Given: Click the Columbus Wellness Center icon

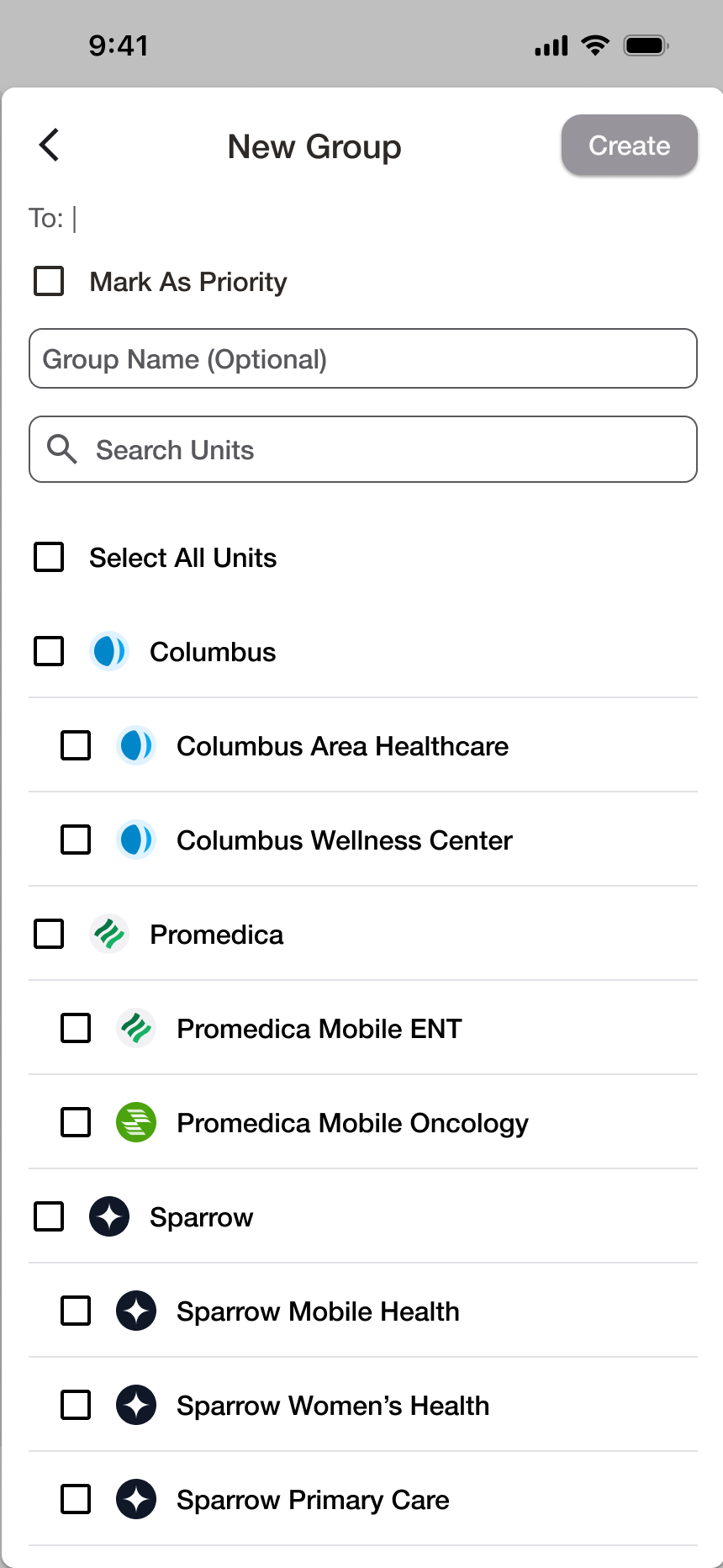Looking at the screenshot, I should pos(135,840).
